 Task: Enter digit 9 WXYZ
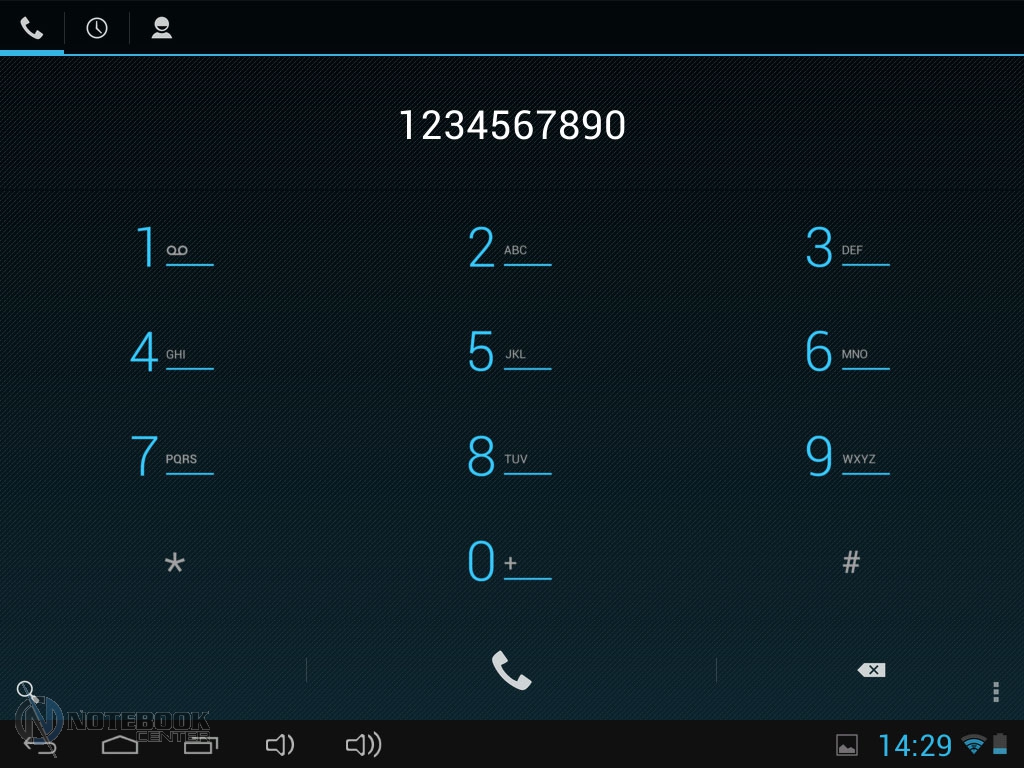click(848, 456)
